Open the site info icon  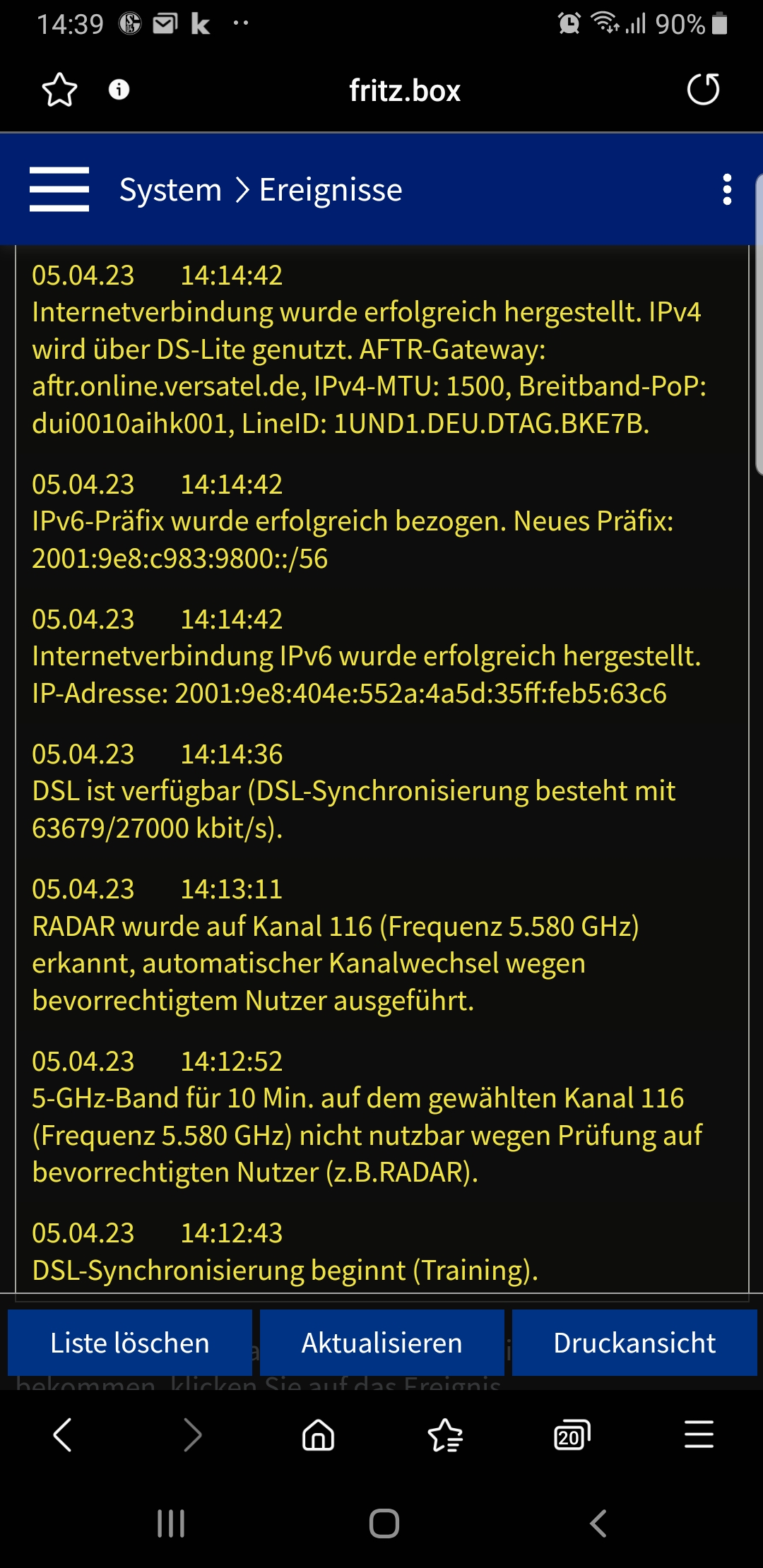119,90
